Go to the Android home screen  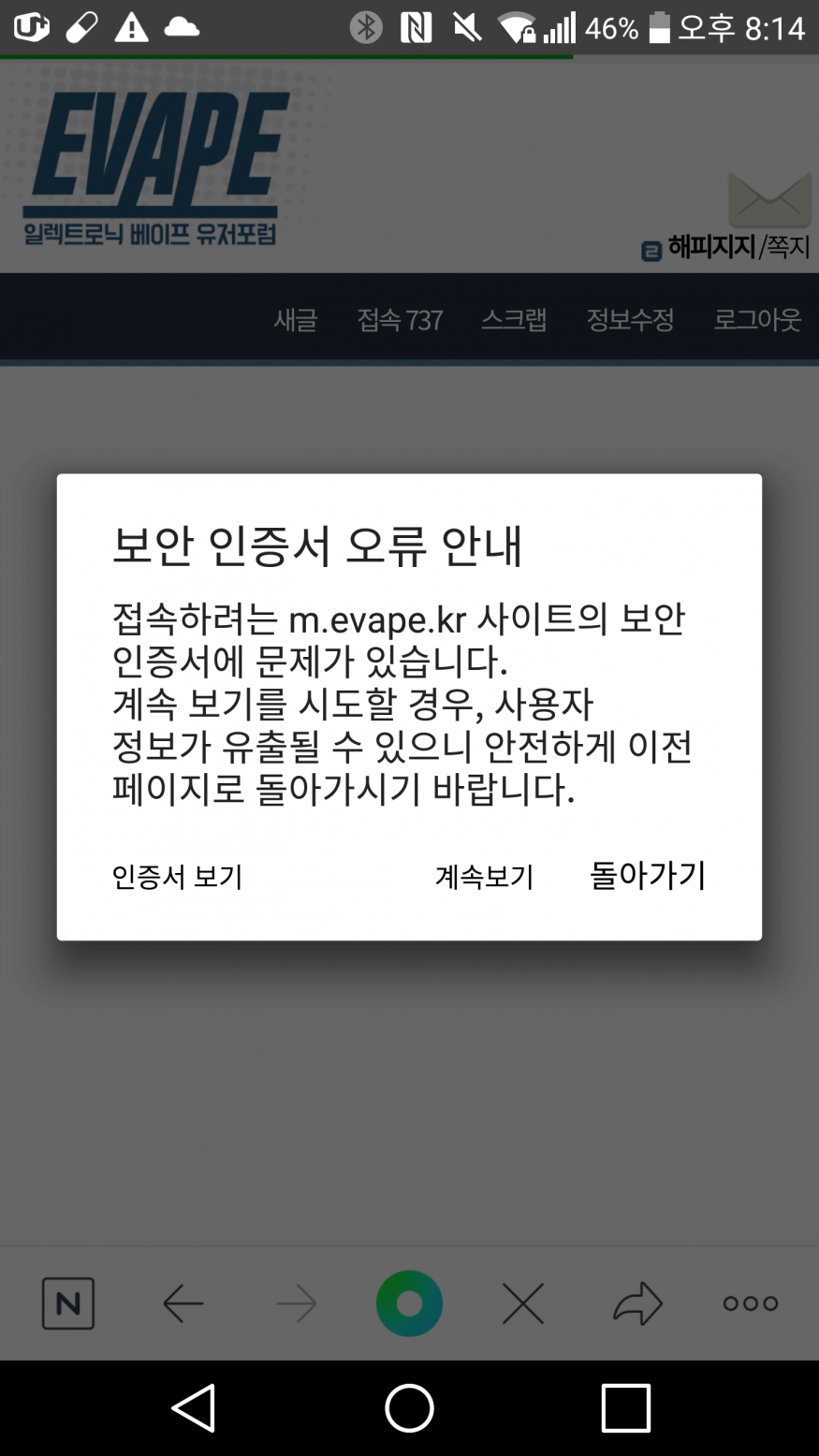click(409, 1407)
